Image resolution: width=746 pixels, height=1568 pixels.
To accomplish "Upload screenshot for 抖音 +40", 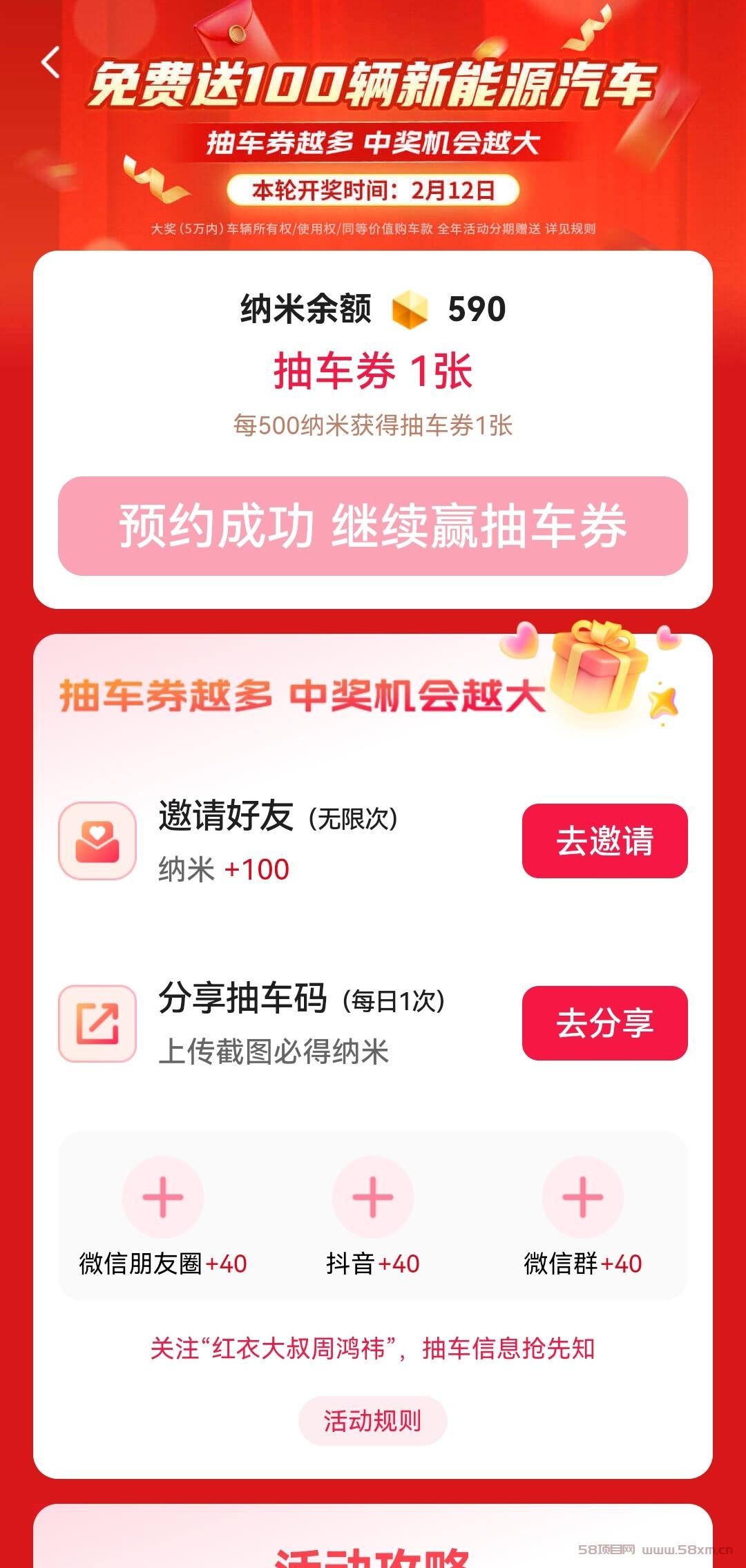I will [x=373, y=1197].
